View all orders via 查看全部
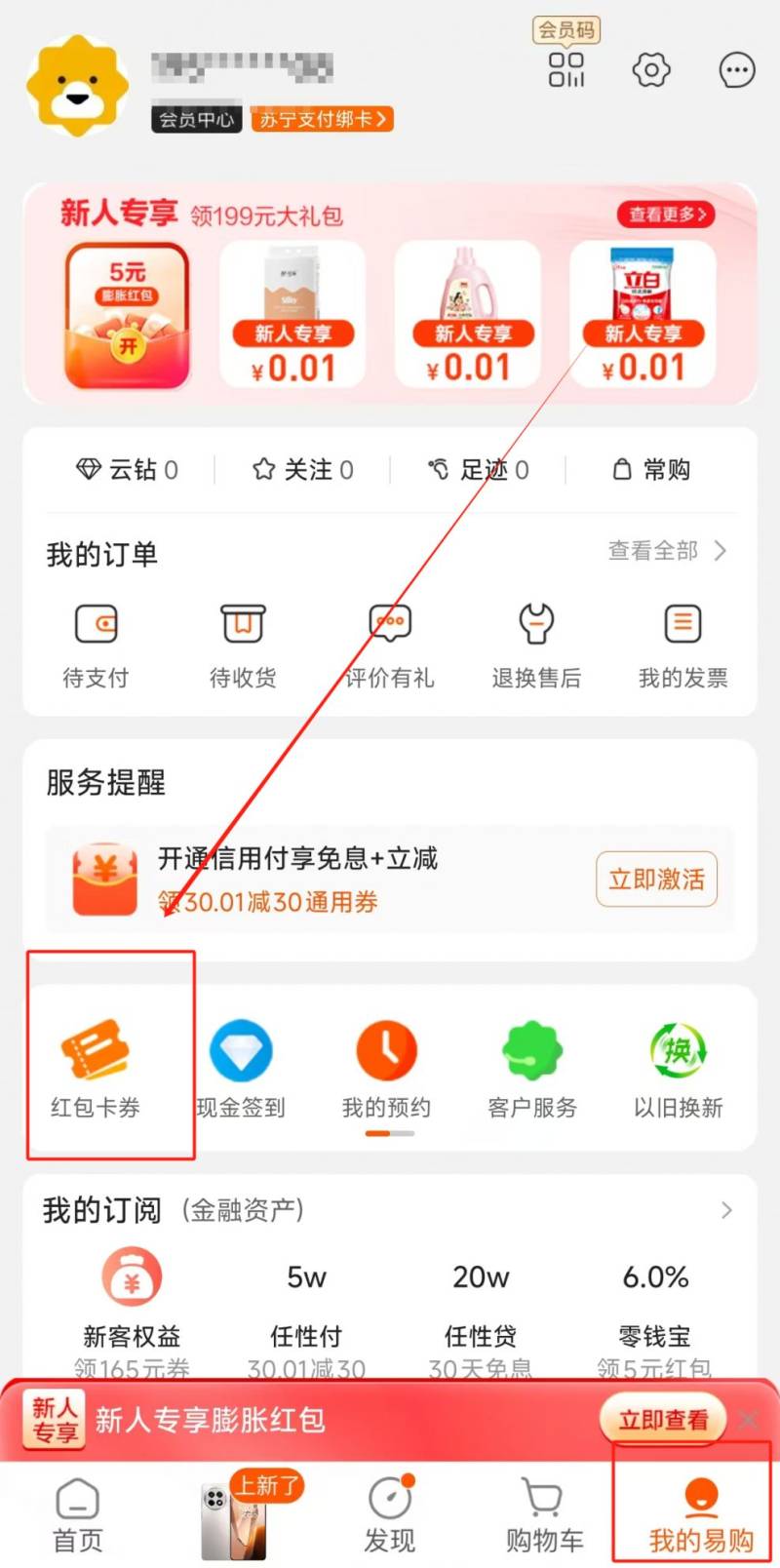Image resolution: width=780 pixels, height=1568 pixels. pyautogui.click(x=667, y=551)
